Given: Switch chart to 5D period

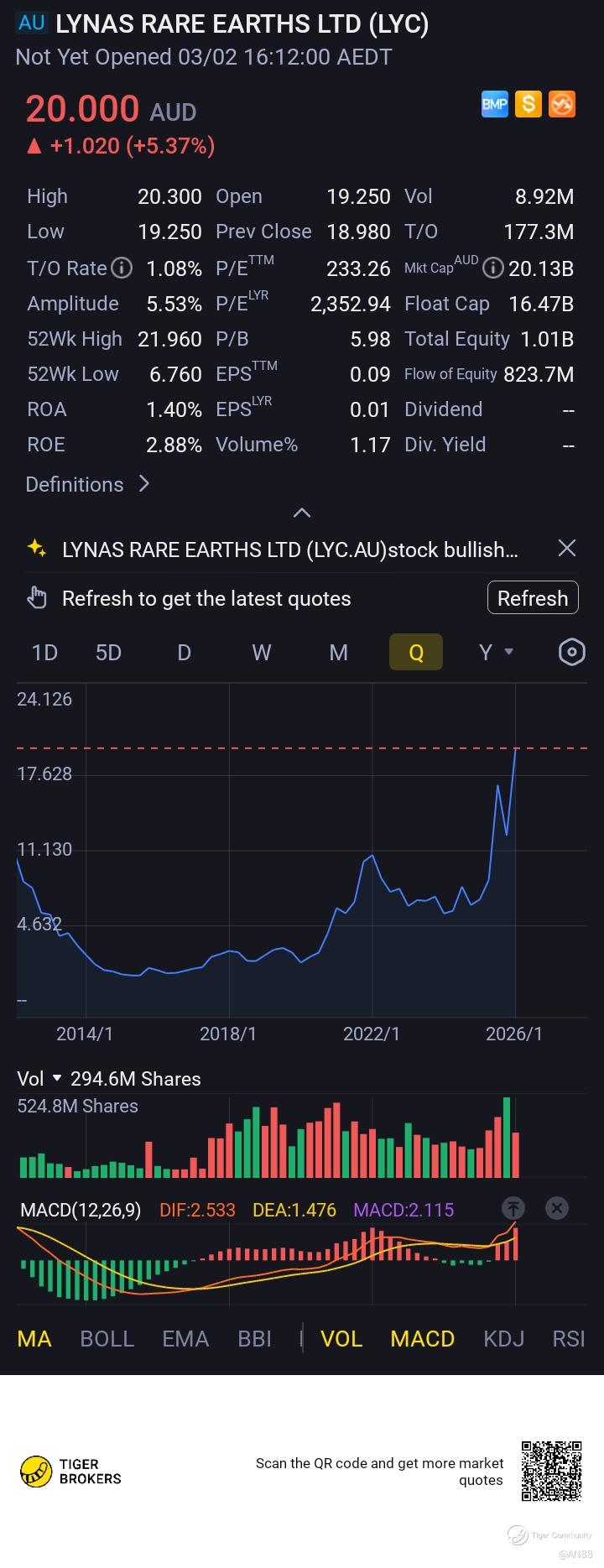Looking at the screenshot, I should (x=108, y=652).
